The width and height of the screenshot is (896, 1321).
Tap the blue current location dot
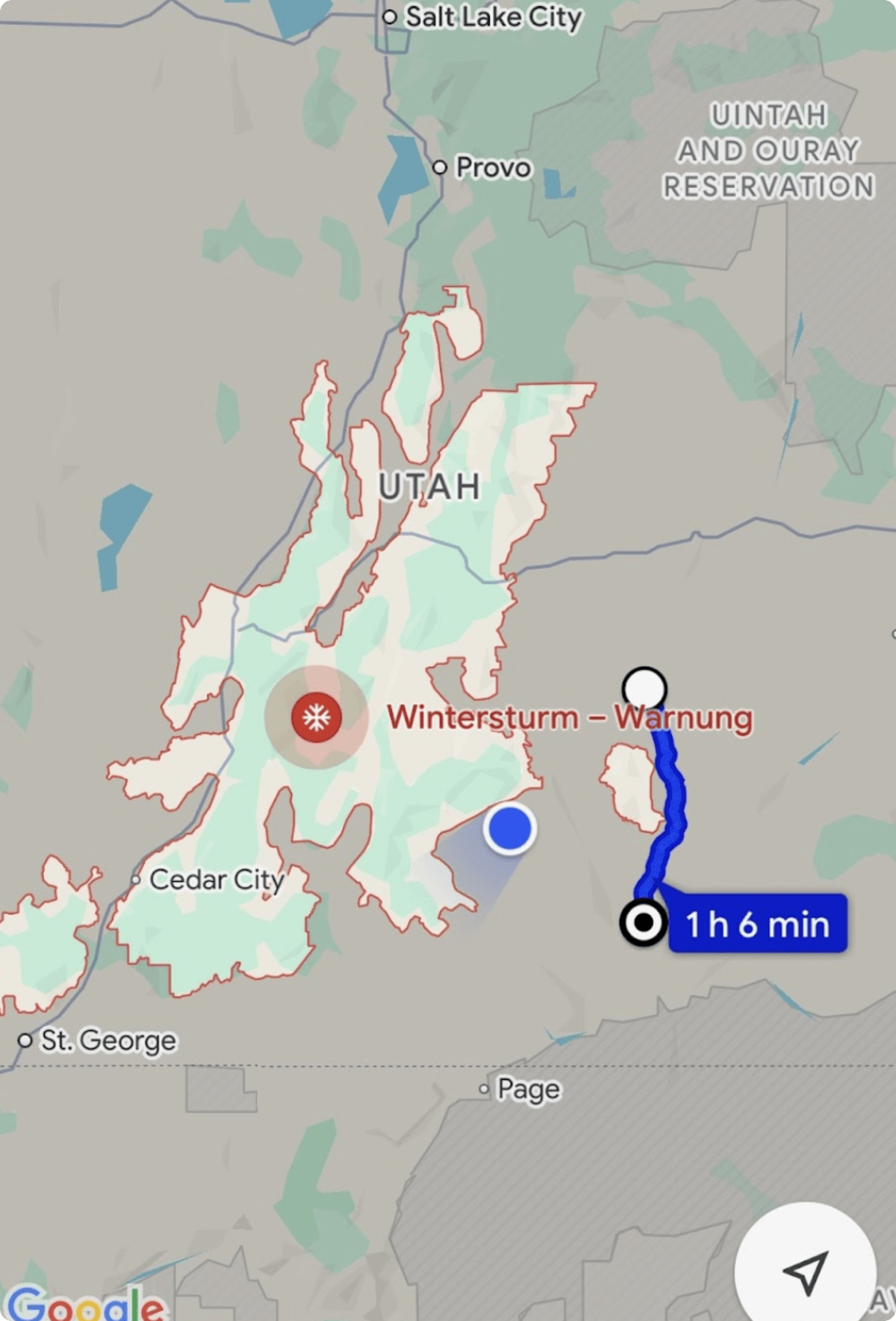pyautogui.click(x=509, y=828)
